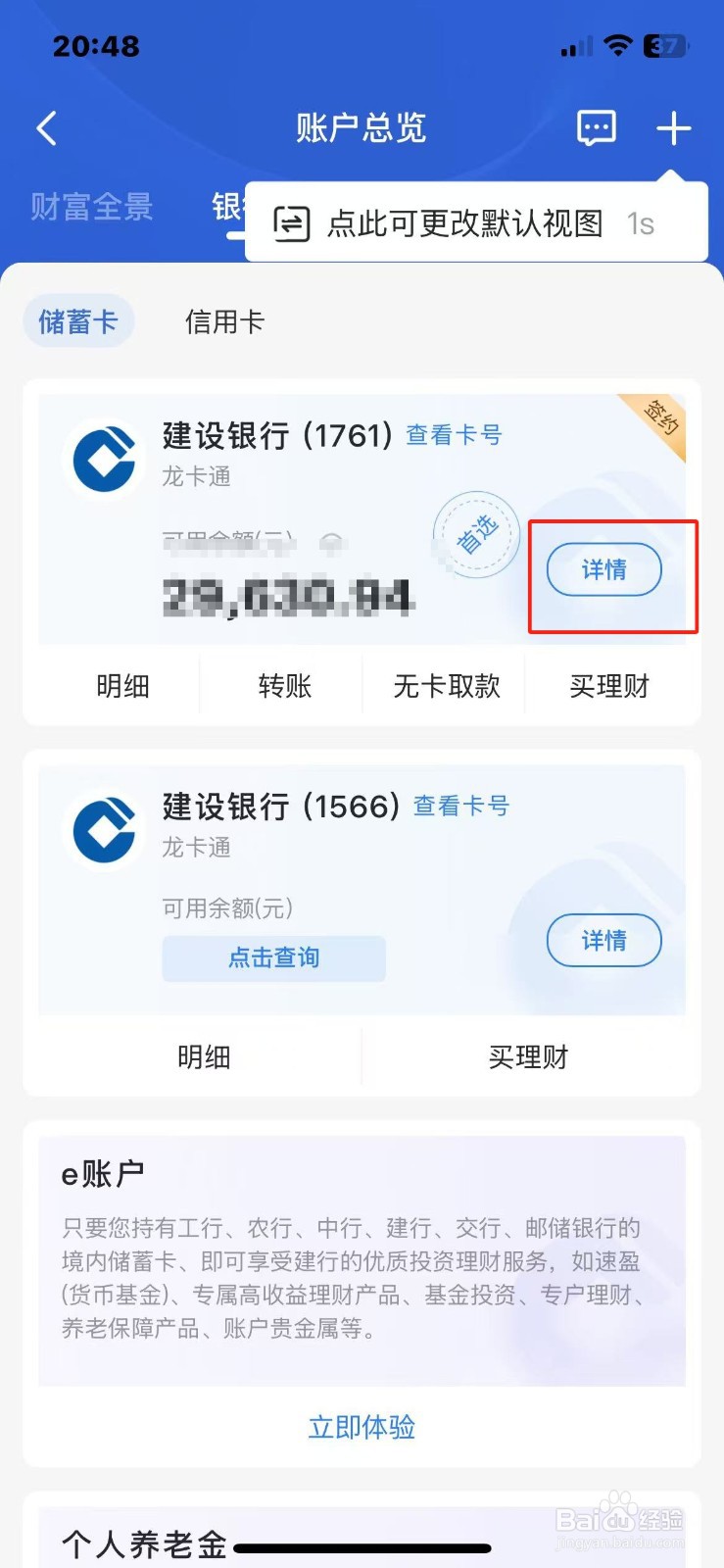Screen dimensions: 724x1568
Task: Tap the 首选 preferred badge on card 1761
Action: coord(476,536)
